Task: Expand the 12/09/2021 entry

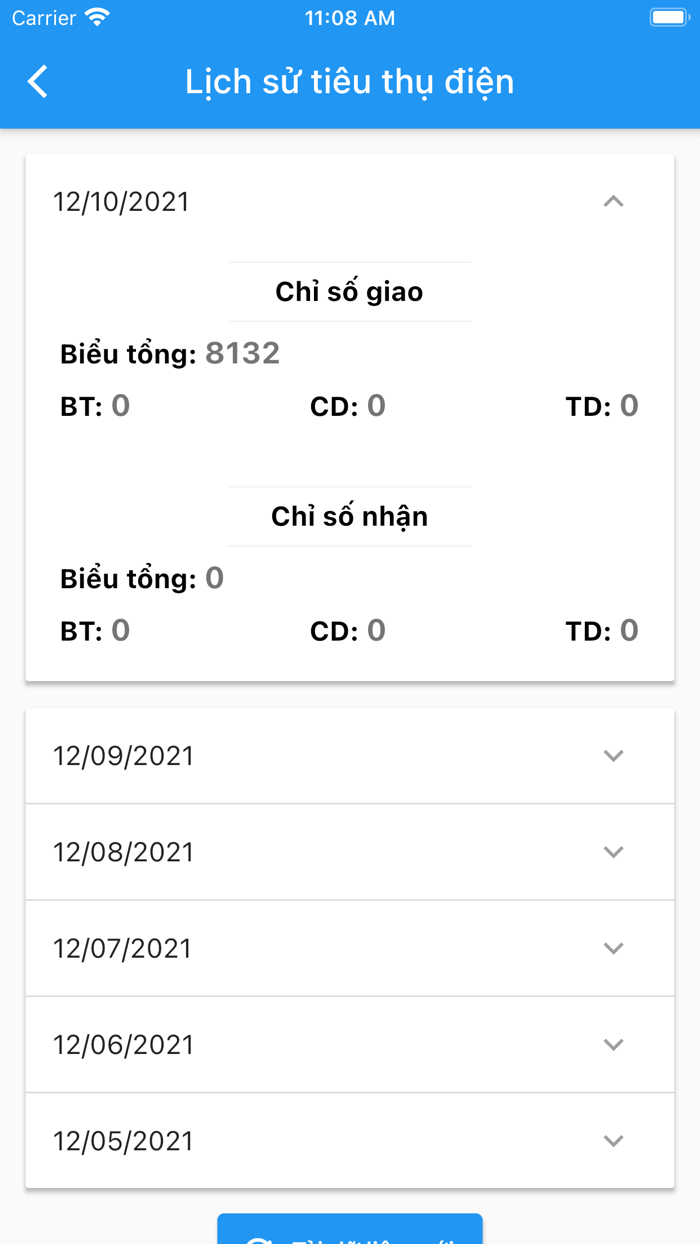Action: coord(613,756)
